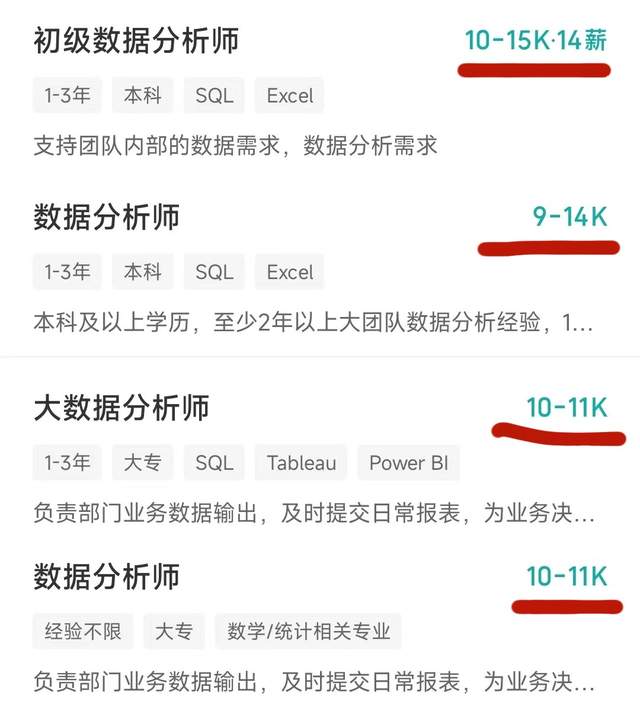View the 大数据分析师 job posting
Screen dimensions: 640x711
pyautogui.click(x=122, y=408)
